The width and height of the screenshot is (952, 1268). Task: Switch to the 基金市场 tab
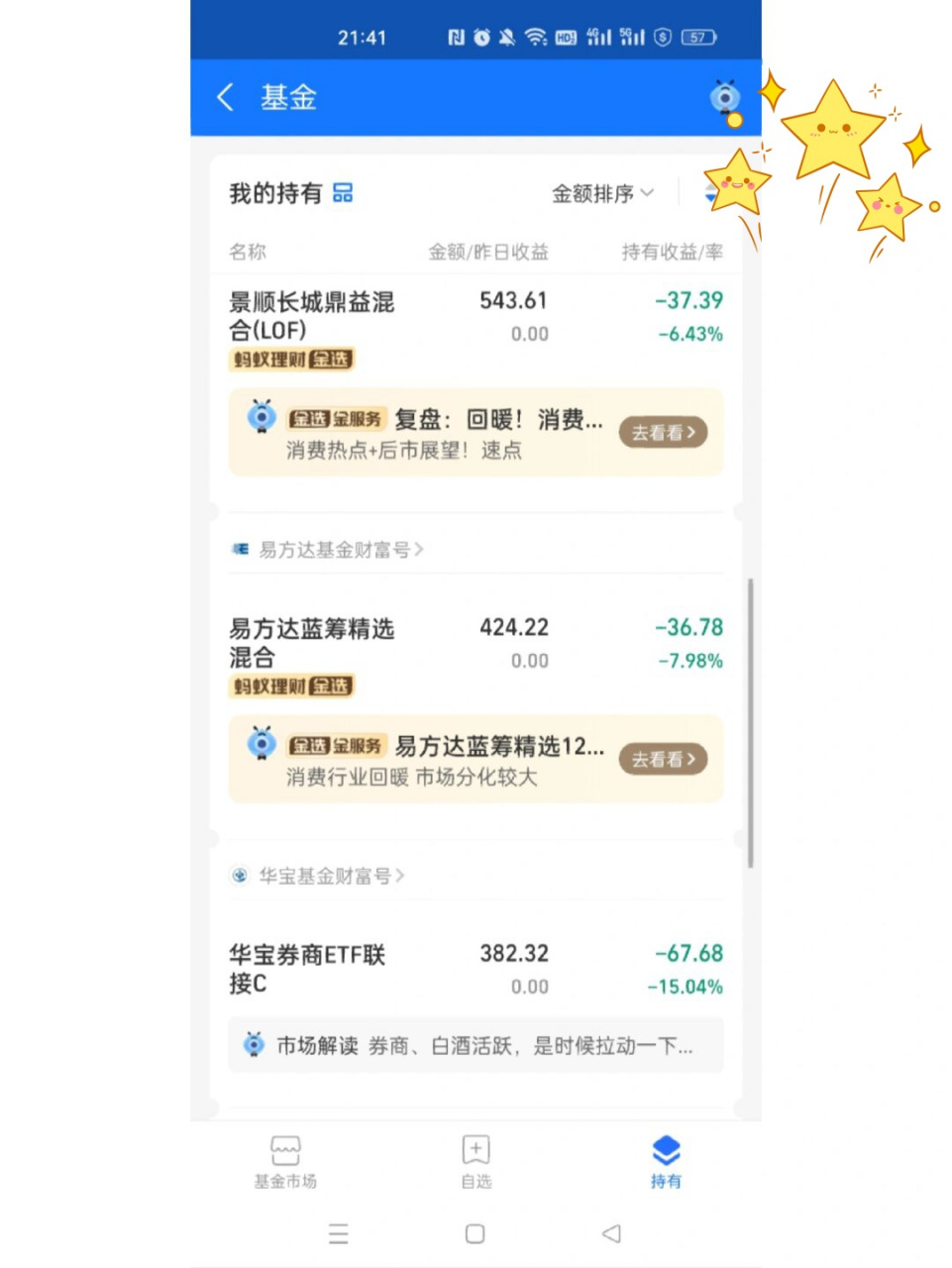[x=284, y=1161]
